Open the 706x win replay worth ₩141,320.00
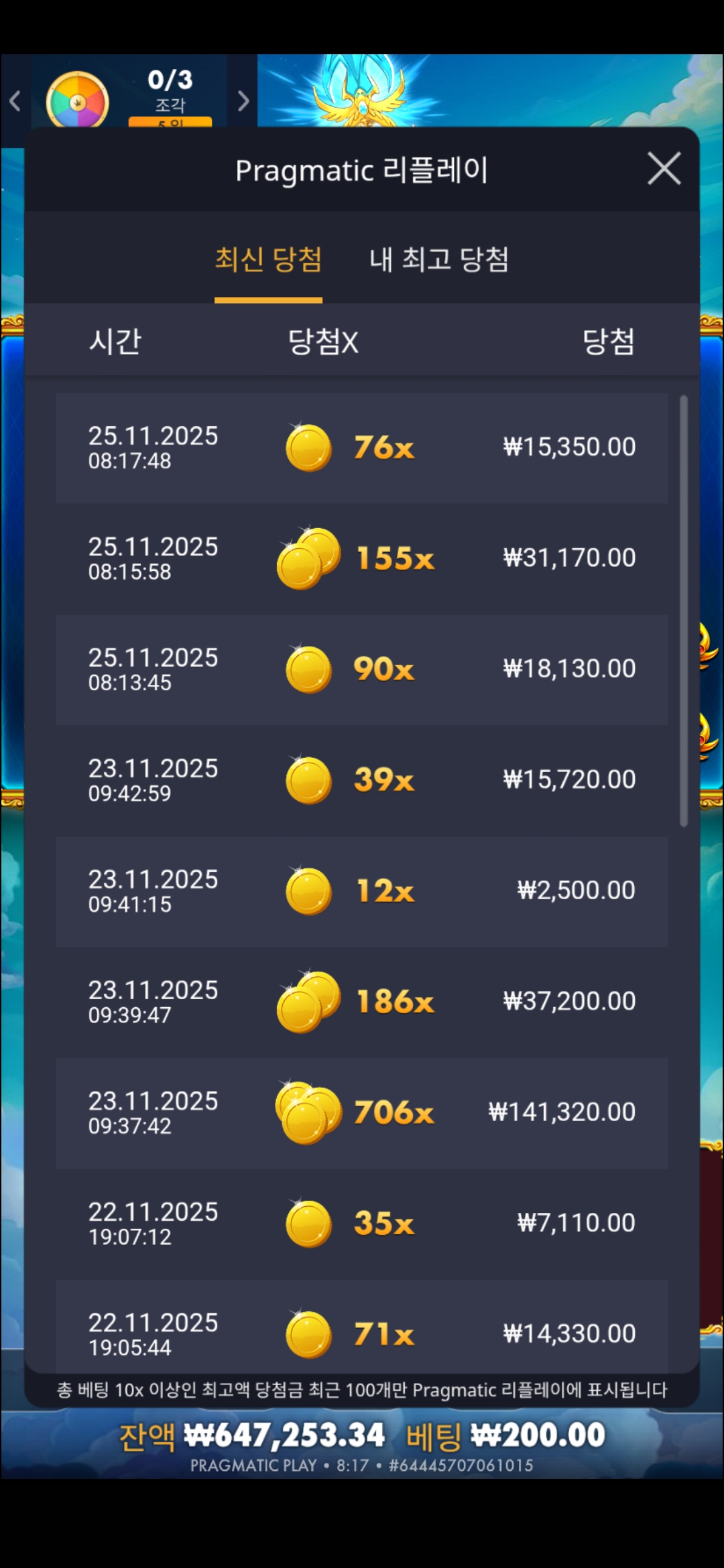 coord(362,1112)
